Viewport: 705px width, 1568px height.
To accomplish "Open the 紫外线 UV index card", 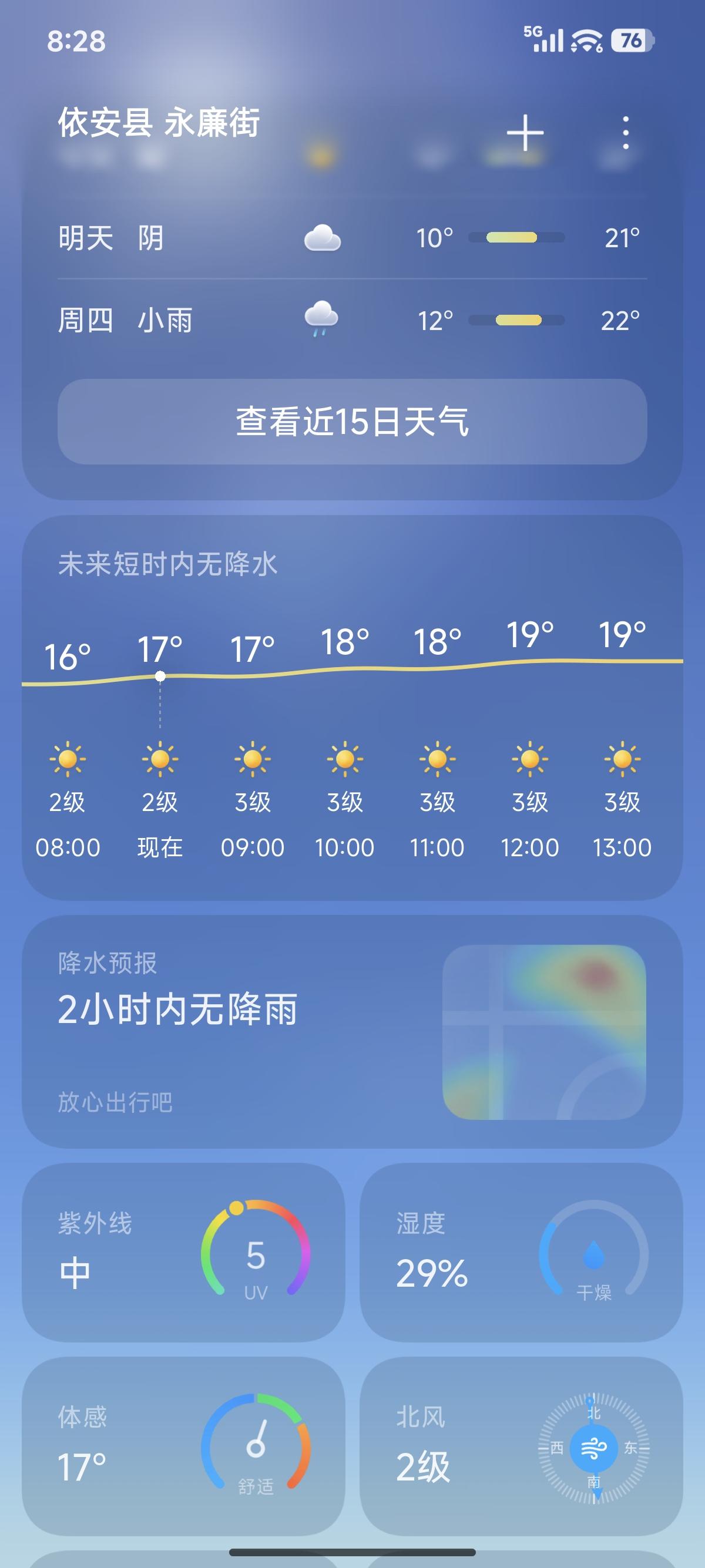I will click(x=183, y=1252).
